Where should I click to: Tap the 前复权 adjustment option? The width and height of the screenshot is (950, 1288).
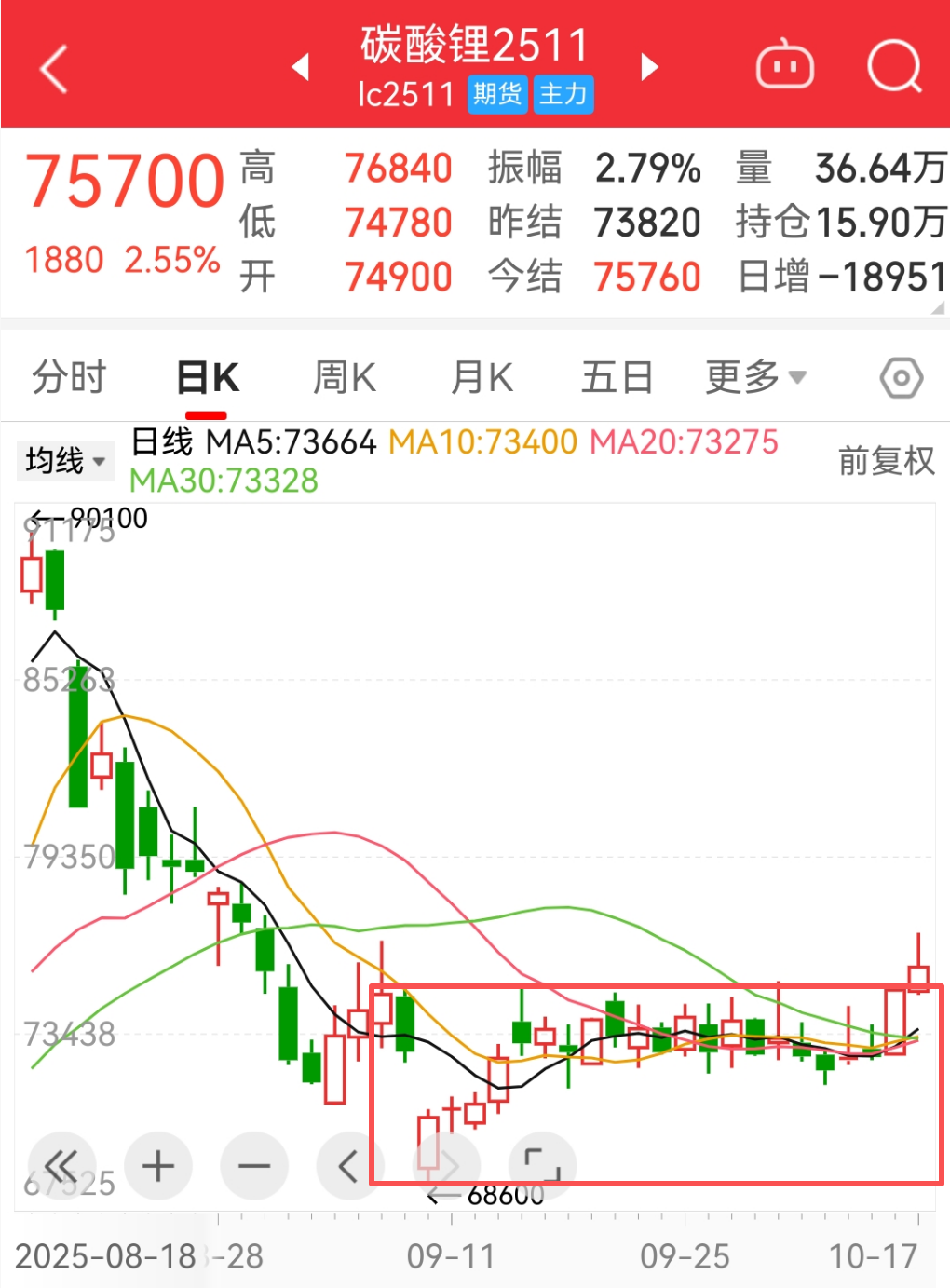coord(886,460)
